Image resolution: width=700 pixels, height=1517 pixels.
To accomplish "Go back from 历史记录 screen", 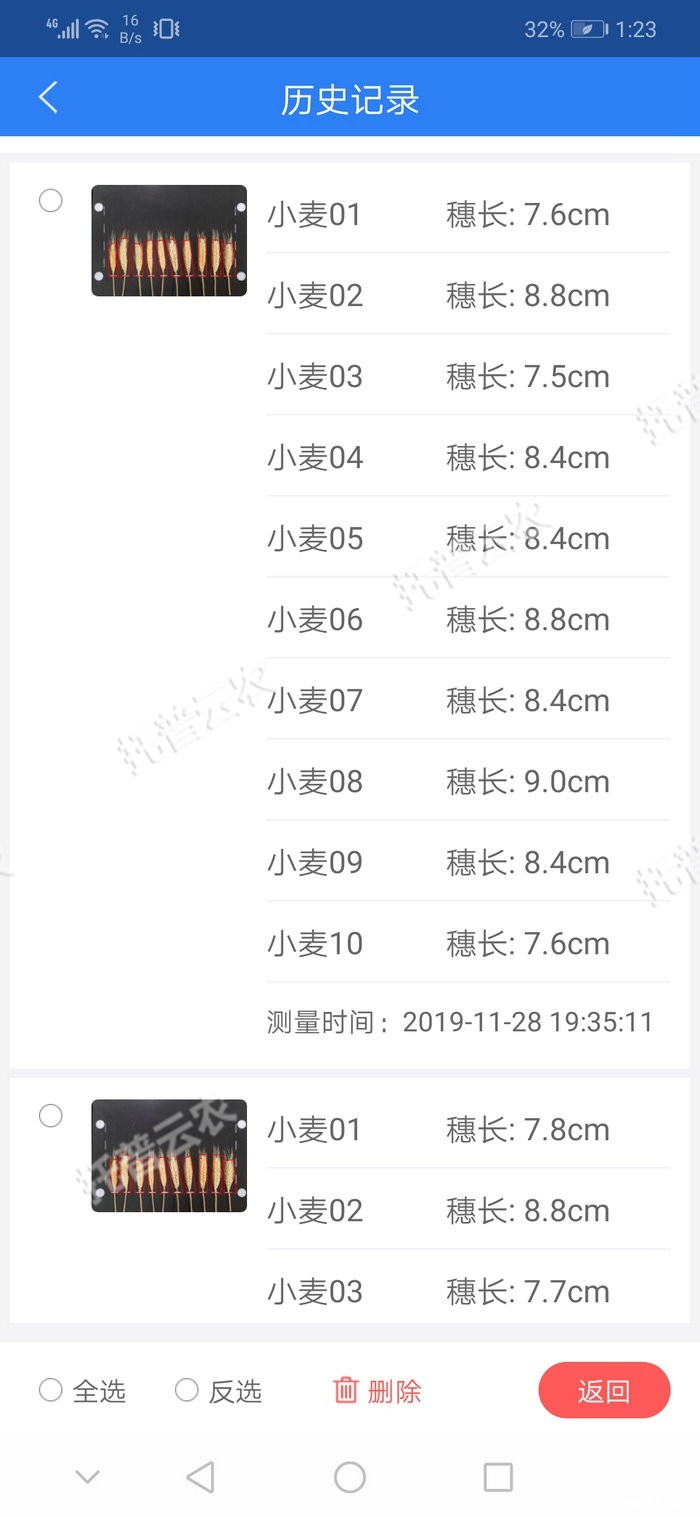I will tap(48, 98).
